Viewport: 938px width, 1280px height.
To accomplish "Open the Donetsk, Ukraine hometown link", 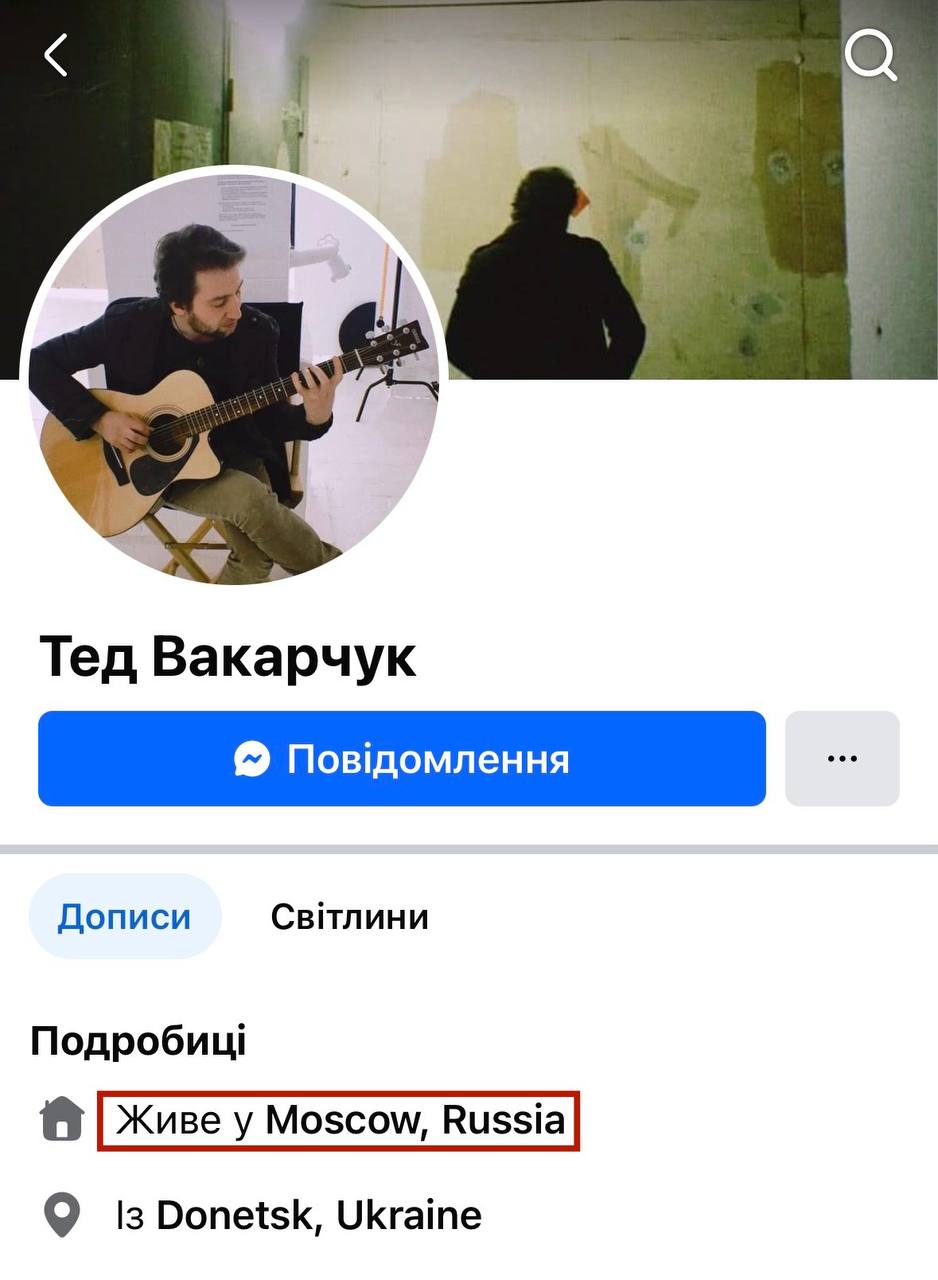I will tap(319, 1215).
